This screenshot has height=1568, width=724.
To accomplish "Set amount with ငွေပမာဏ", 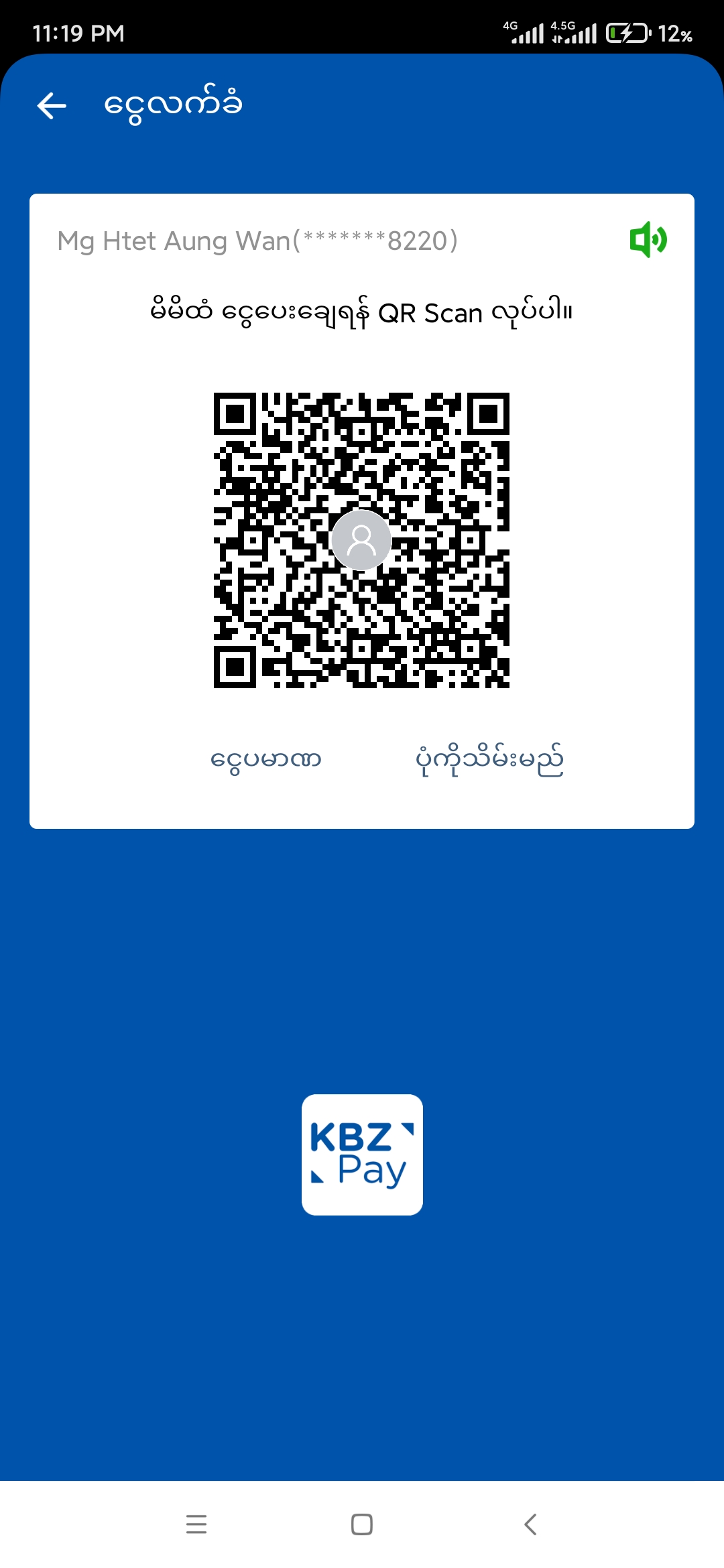I will [x=266, y=760].
